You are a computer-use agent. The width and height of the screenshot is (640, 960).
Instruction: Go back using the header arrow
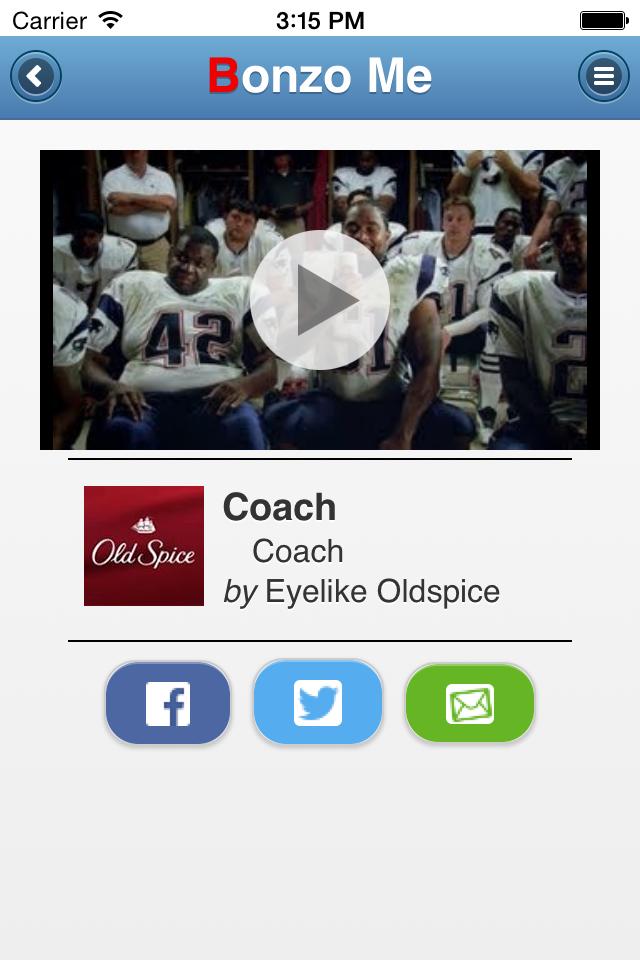pyautogui.click(x=36, y=77)
